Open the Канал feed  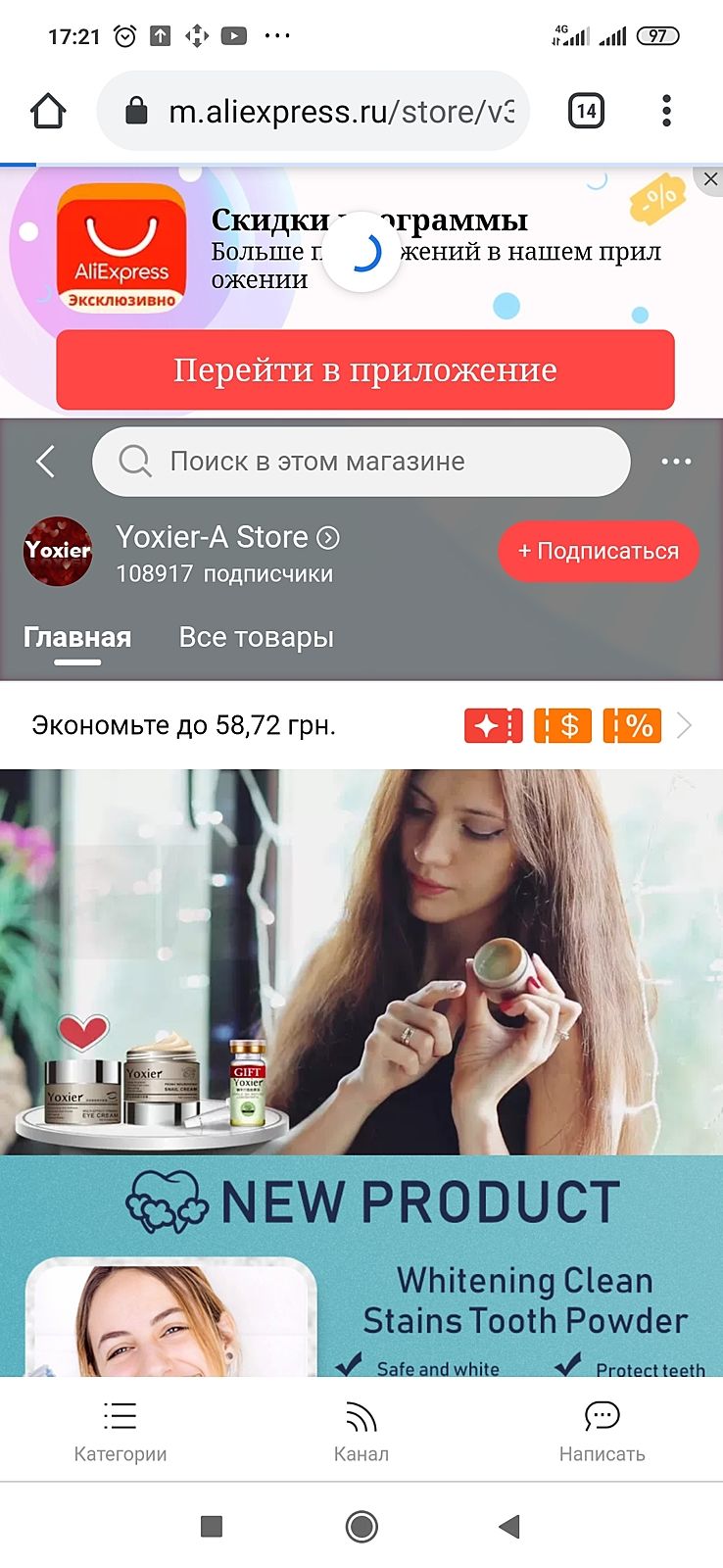361,1431
